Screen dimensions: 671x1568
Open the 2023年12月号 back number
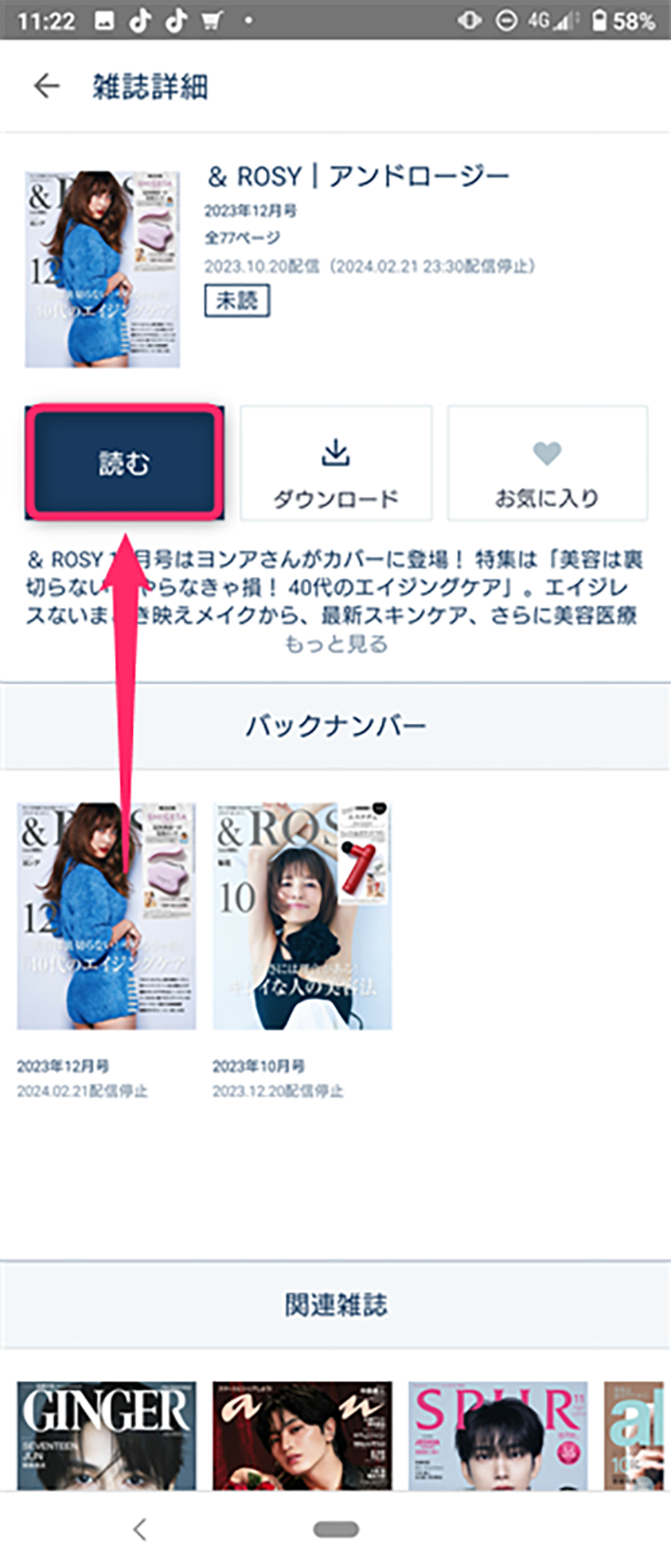[x=107, y=916]
